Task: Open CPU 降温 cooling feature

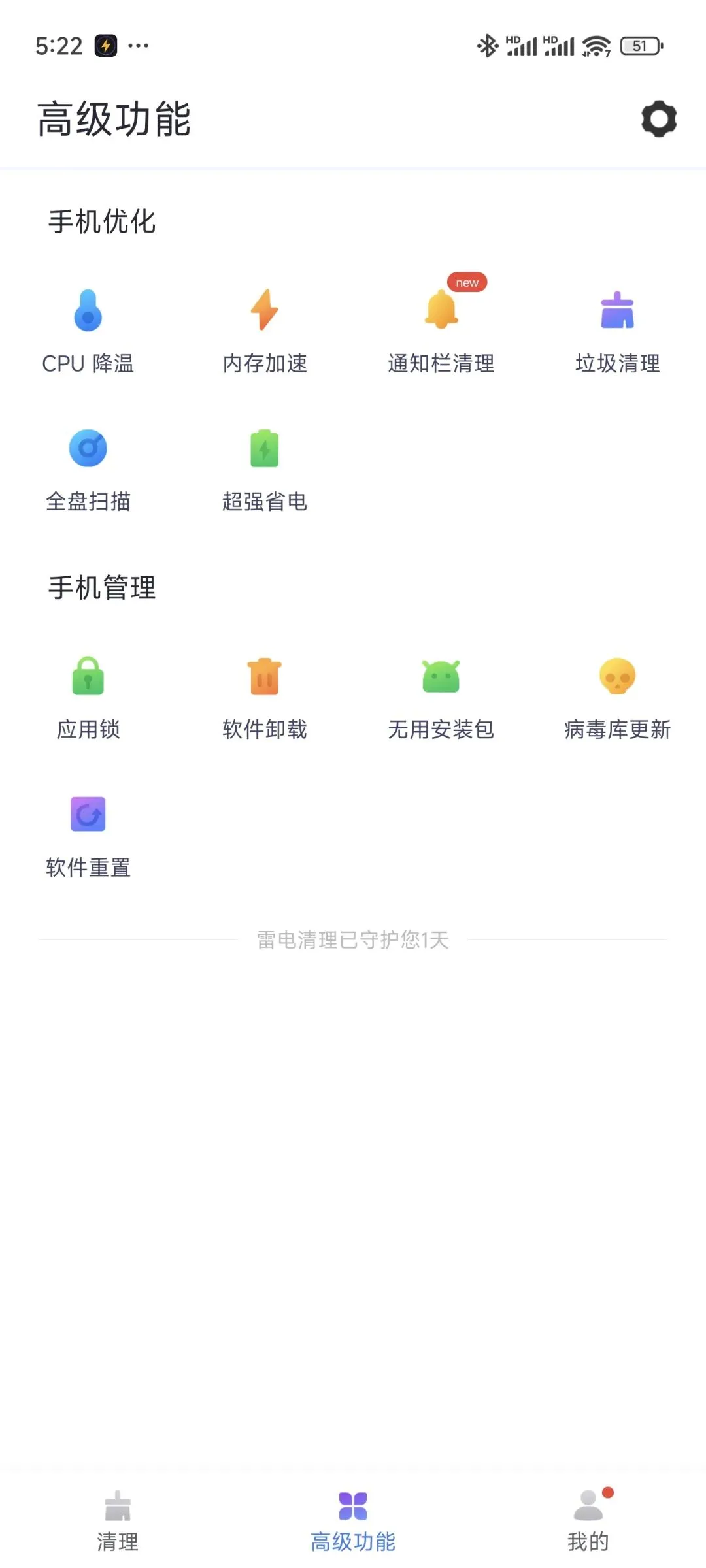Action: click(x=88, y=331)
